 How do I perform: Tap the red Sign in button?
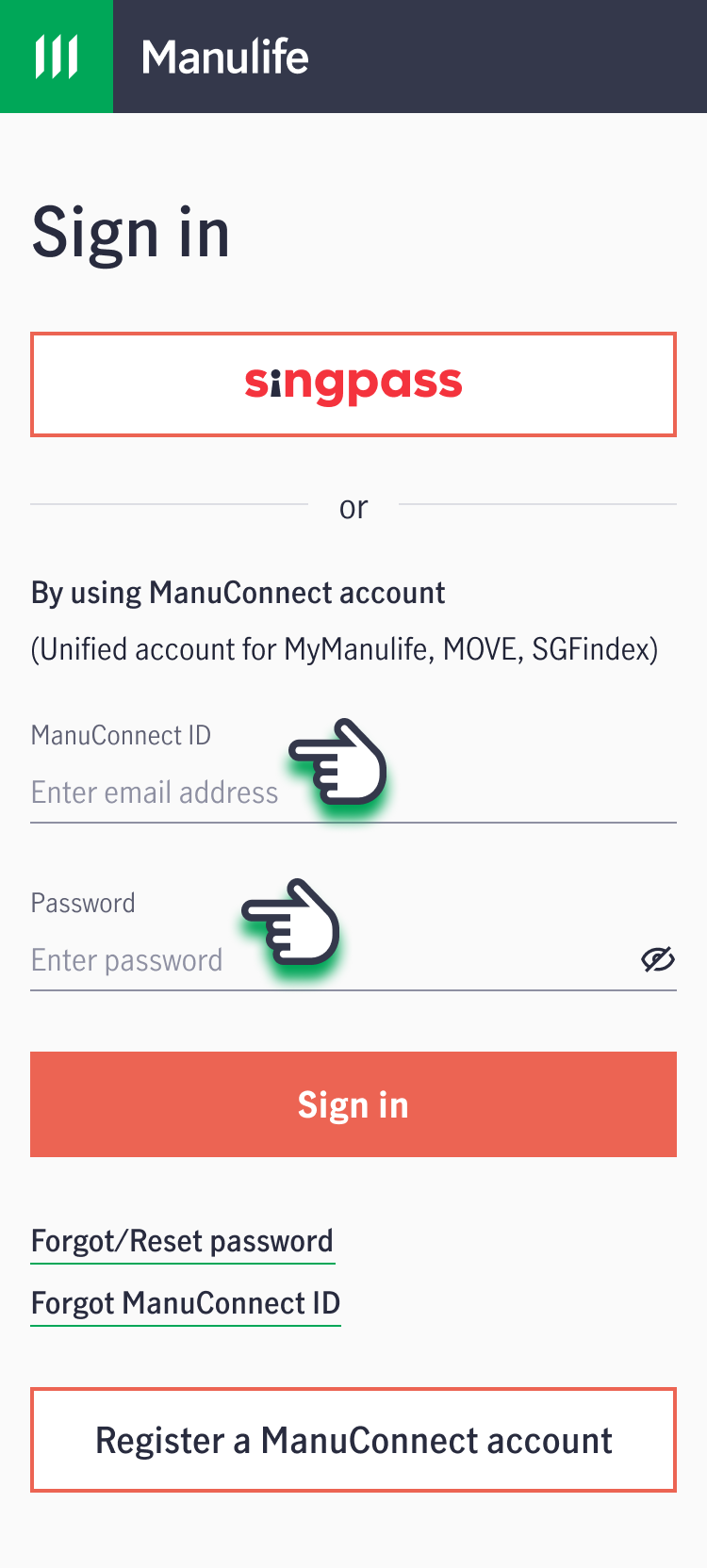(353, 1104)
